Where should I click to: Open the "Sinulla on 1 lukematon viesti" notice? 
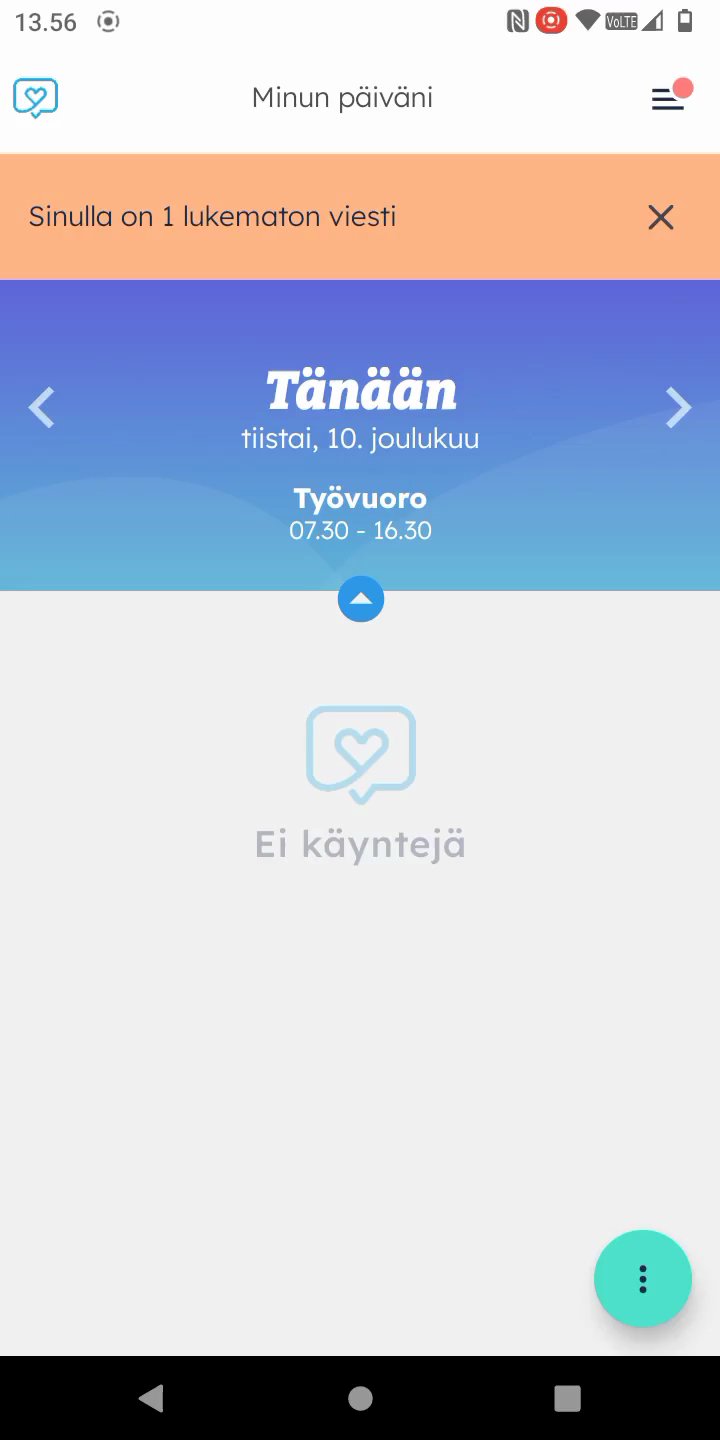(212, 217)
